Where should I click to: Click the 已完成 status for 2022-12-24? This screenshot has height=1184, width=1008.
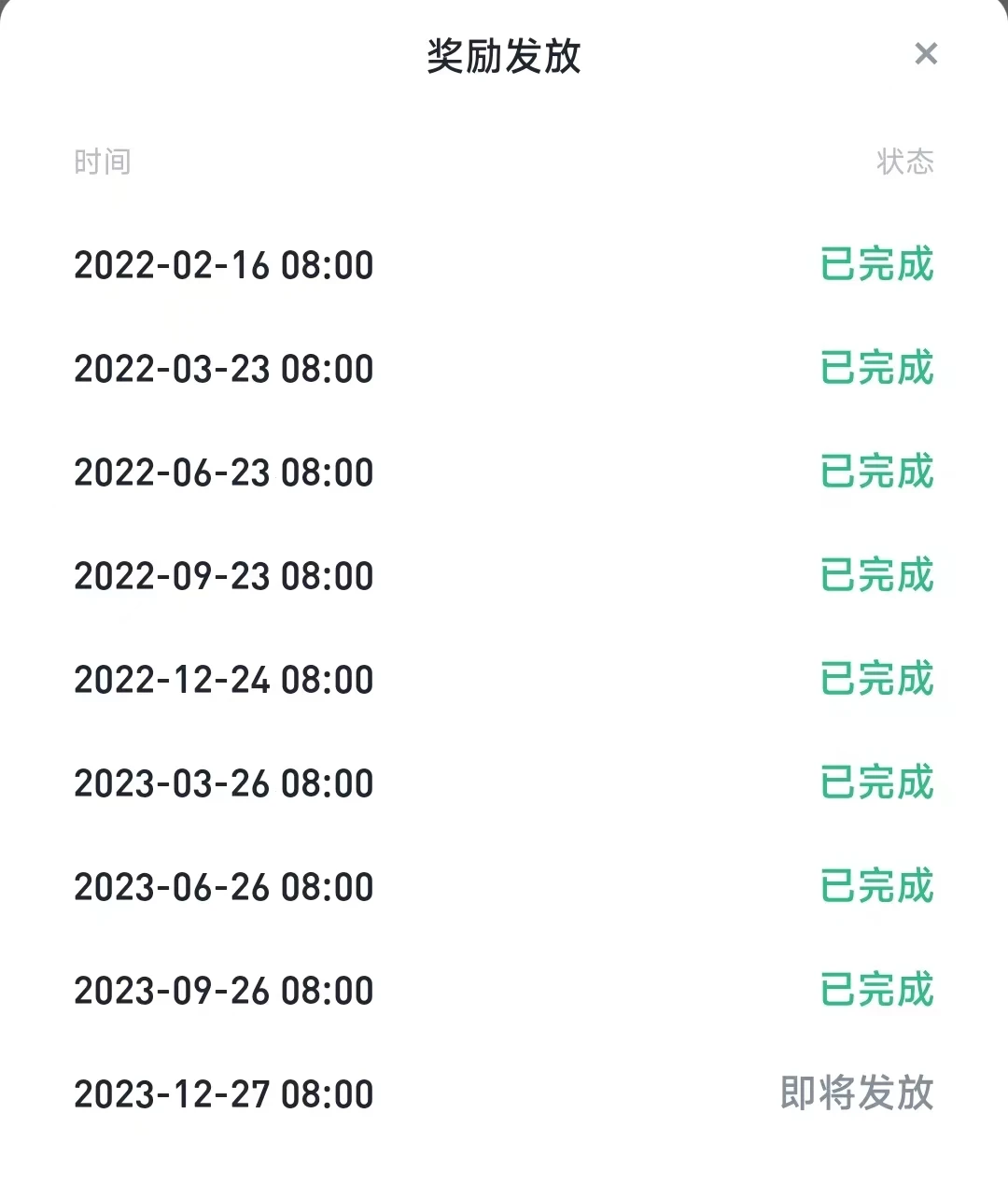(876, 680)
